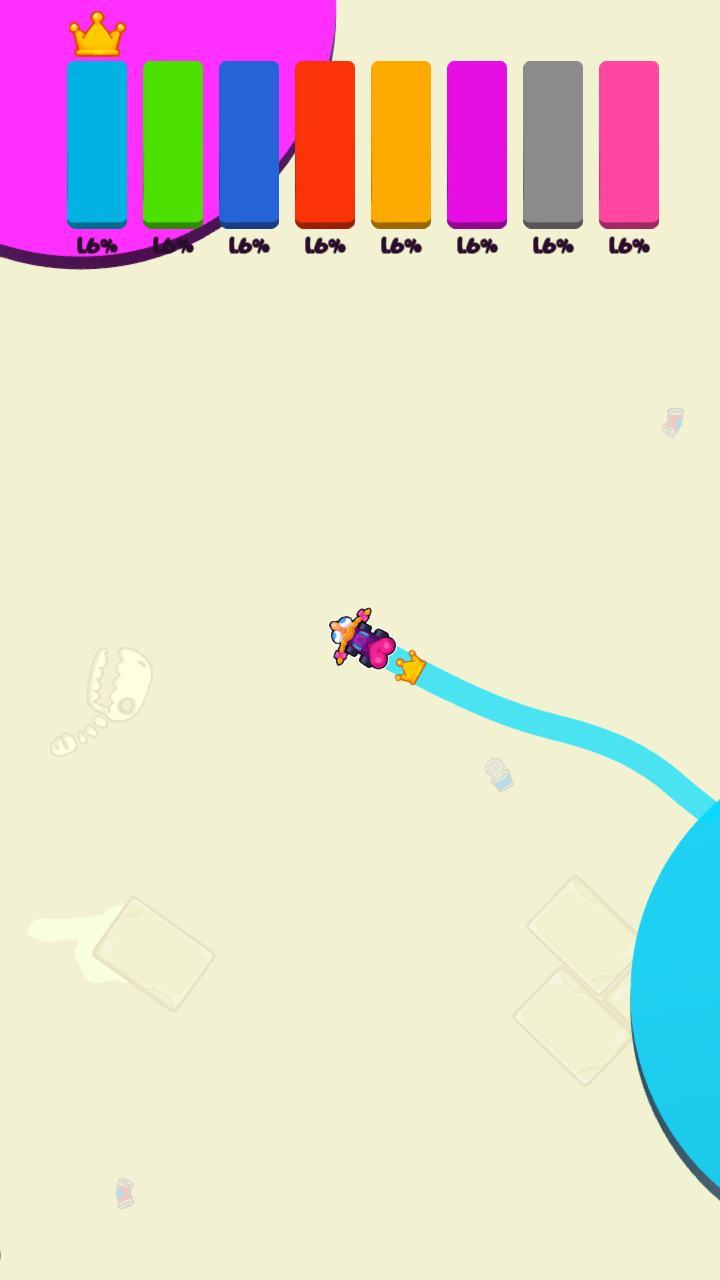This screenshot has width=720, height=1280.
Task: Tap the orange leaderboard bar
Action: [x=400, y=143]
